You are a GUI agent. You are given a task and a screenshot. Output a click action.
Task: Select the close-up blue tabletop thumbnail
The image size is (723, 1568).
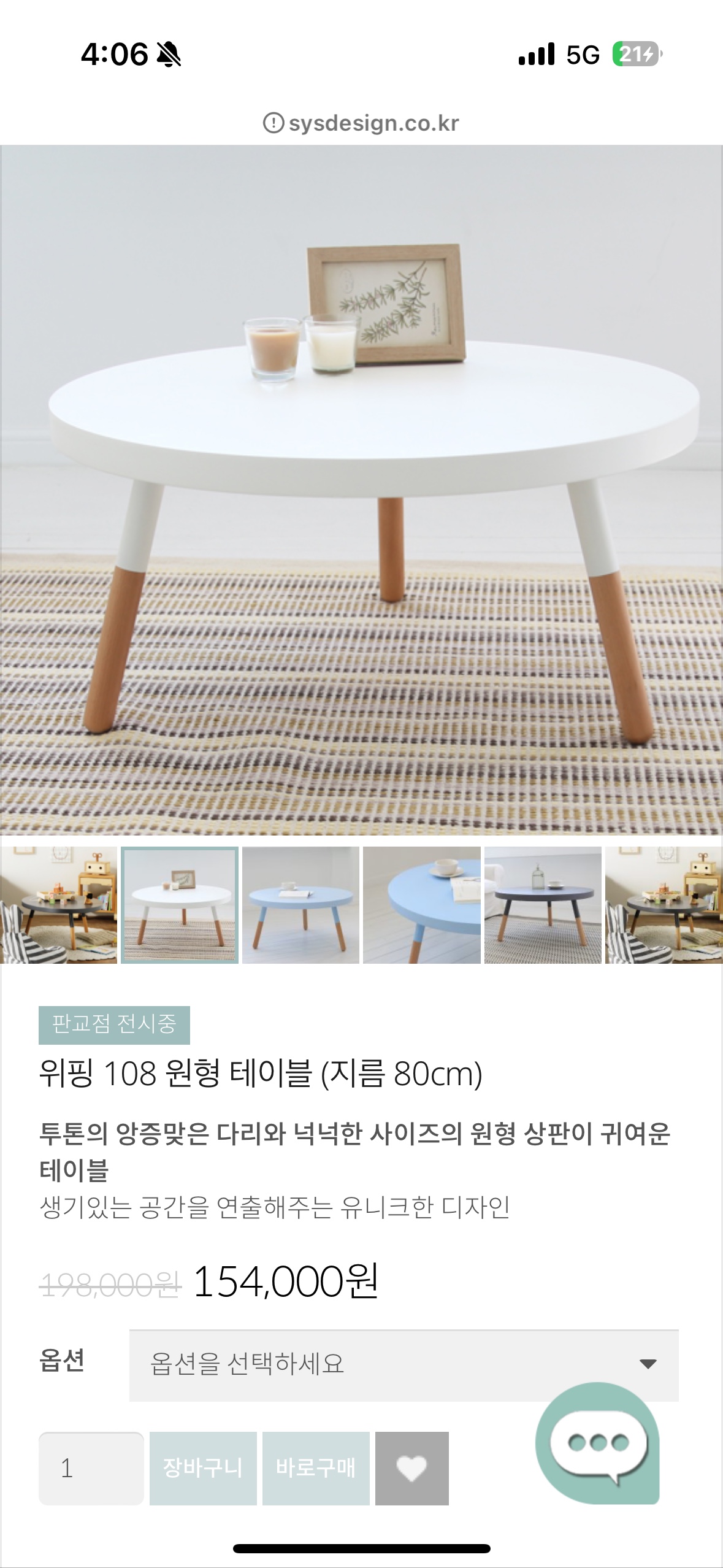tap(421, 905)
